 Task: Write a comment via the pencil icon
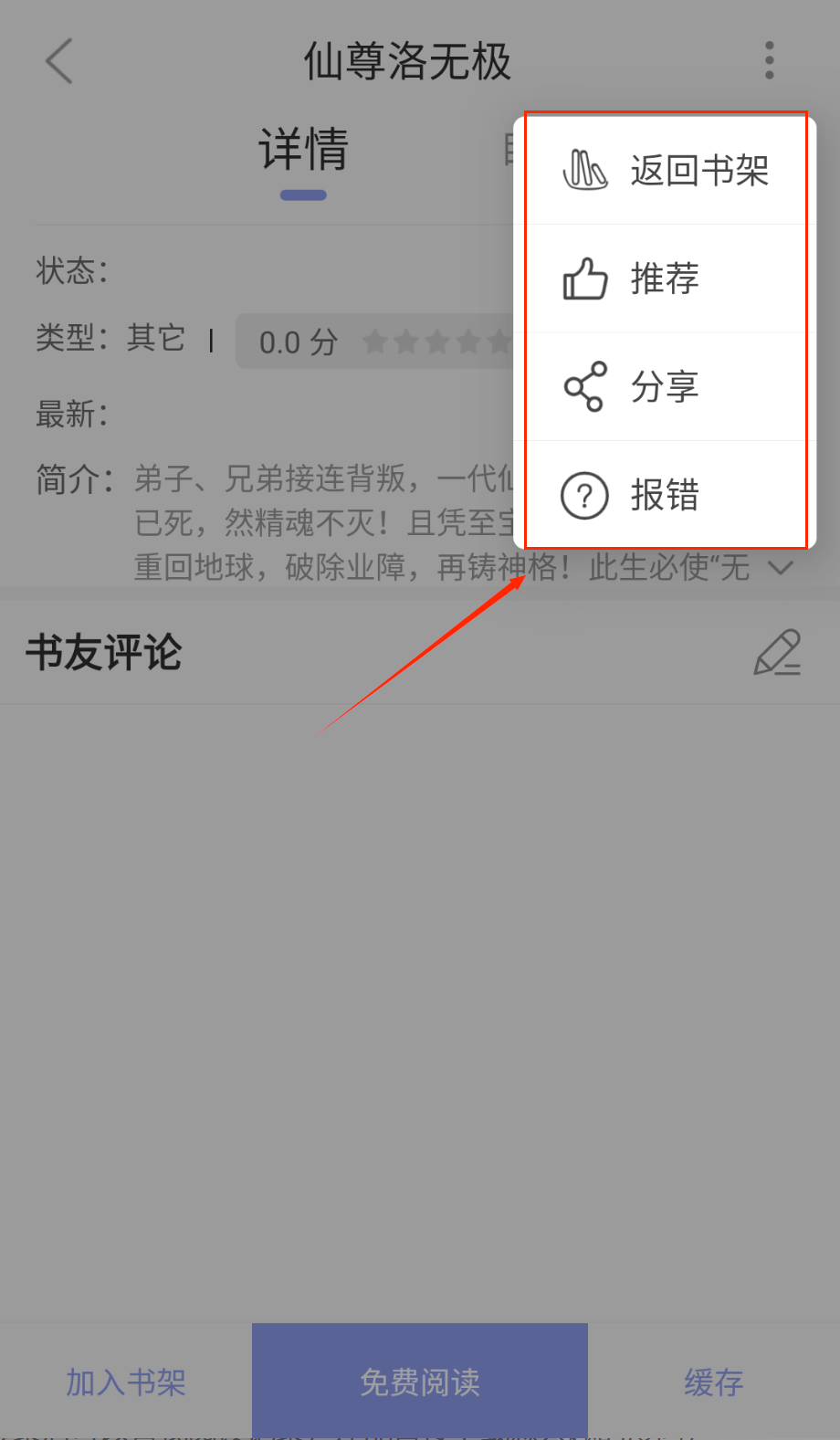(777, 652)
